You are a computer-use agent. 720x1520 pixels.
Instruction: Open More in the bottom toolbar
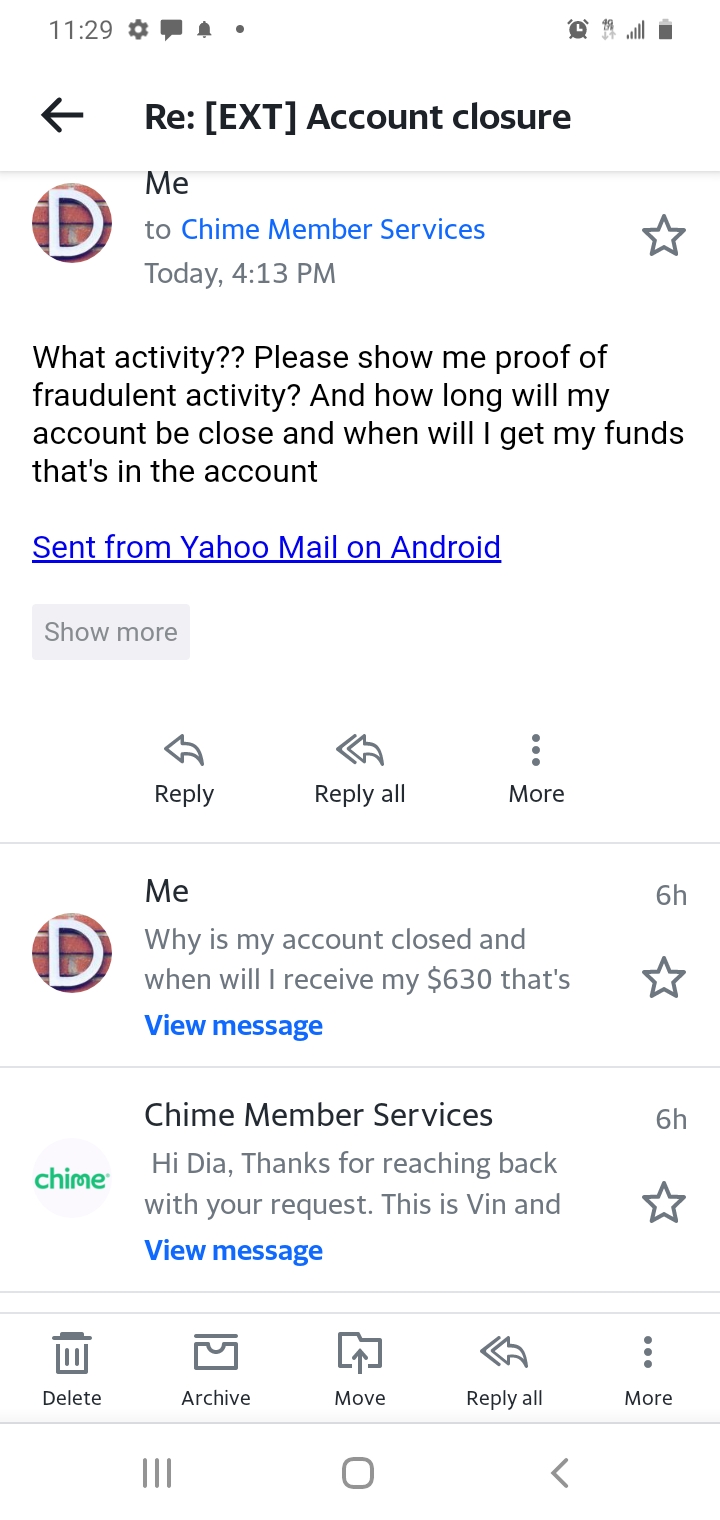648,1369
